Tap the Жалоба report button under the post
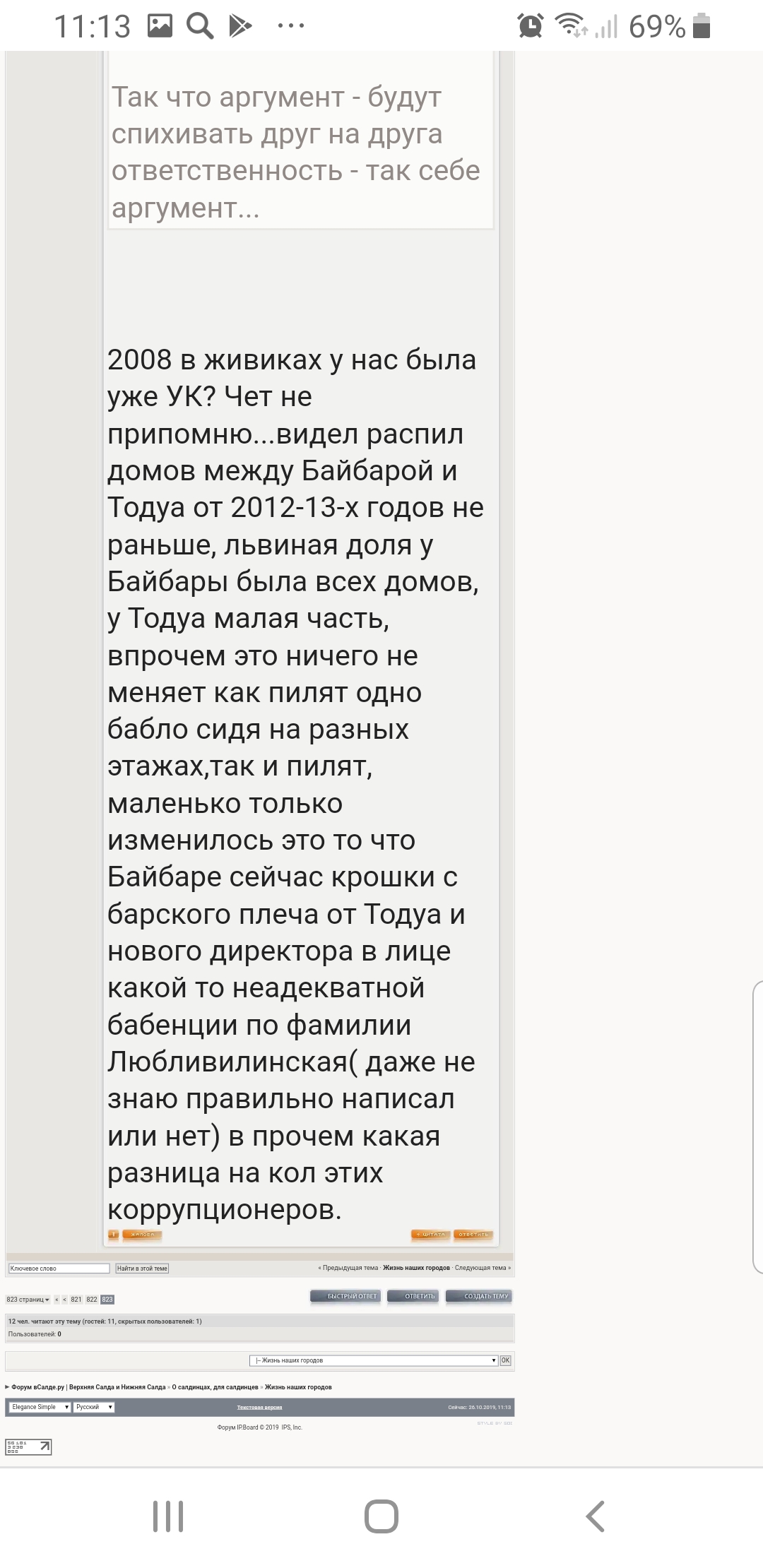763x1568 pixels. 142,1235
